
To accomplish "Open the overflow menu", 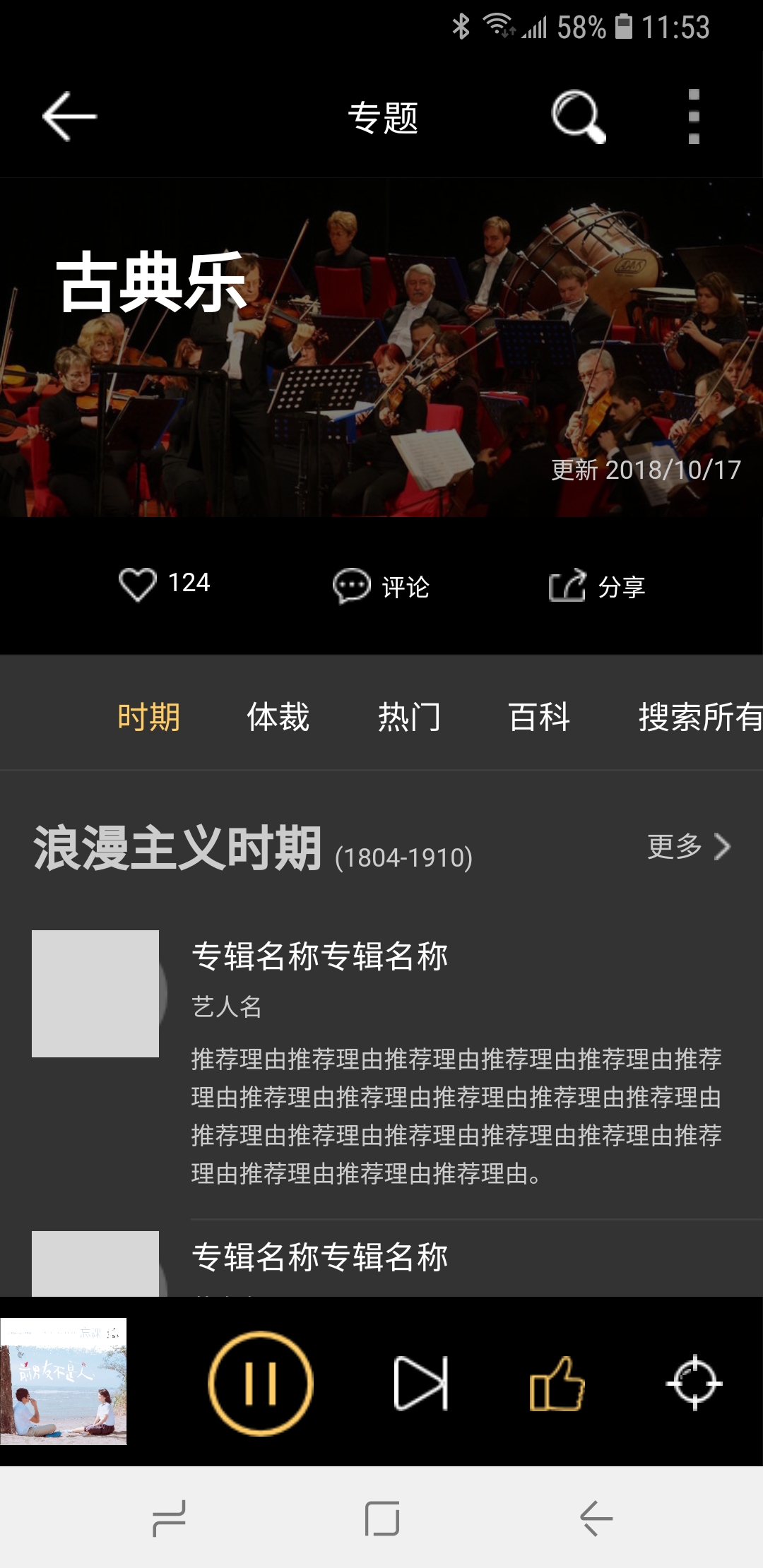I will (694, 117).
